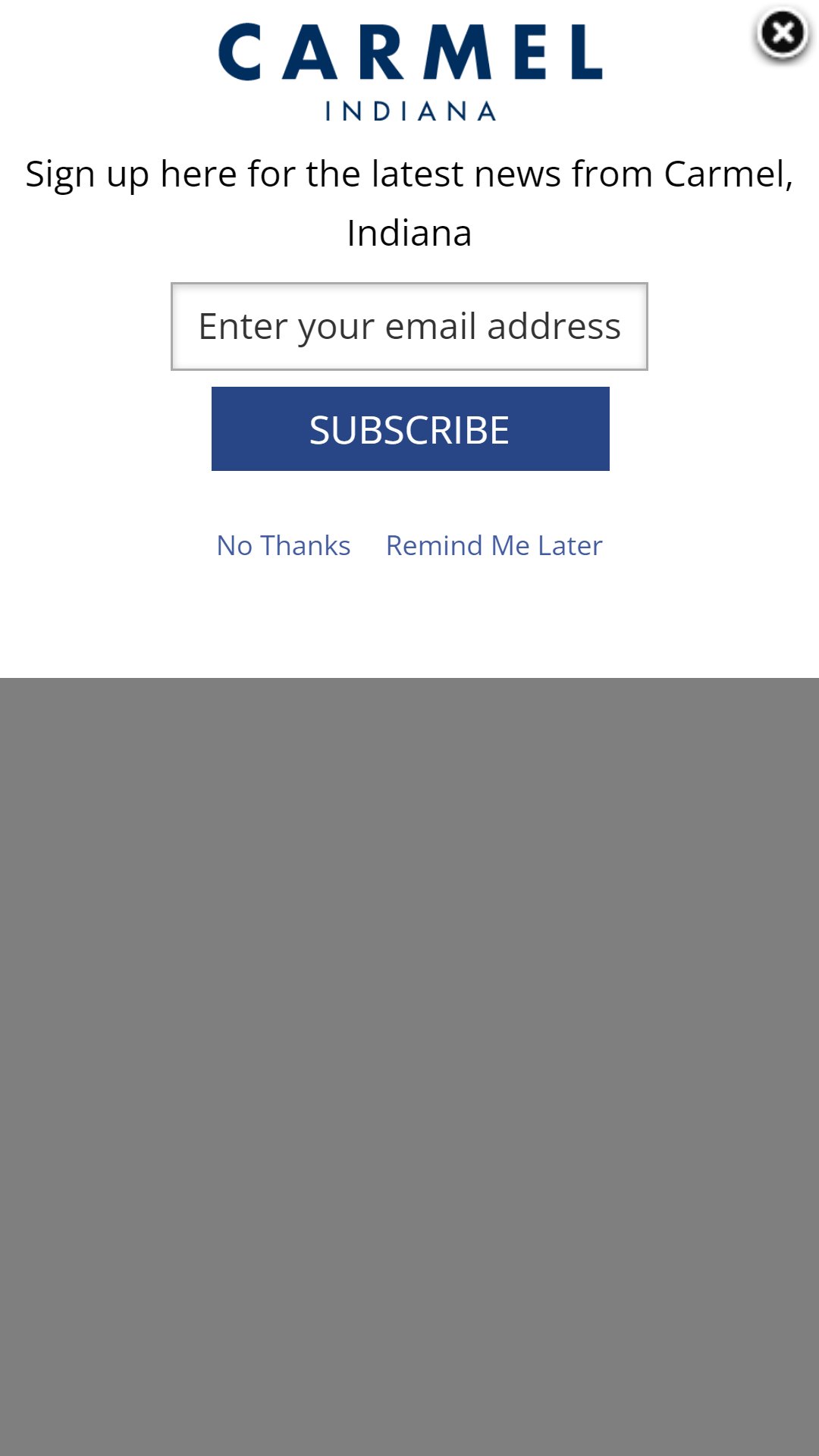Tap the SUBSCRIBE button
The height and width of the screenshot is (1456, 819).
[x=410, y=428]
